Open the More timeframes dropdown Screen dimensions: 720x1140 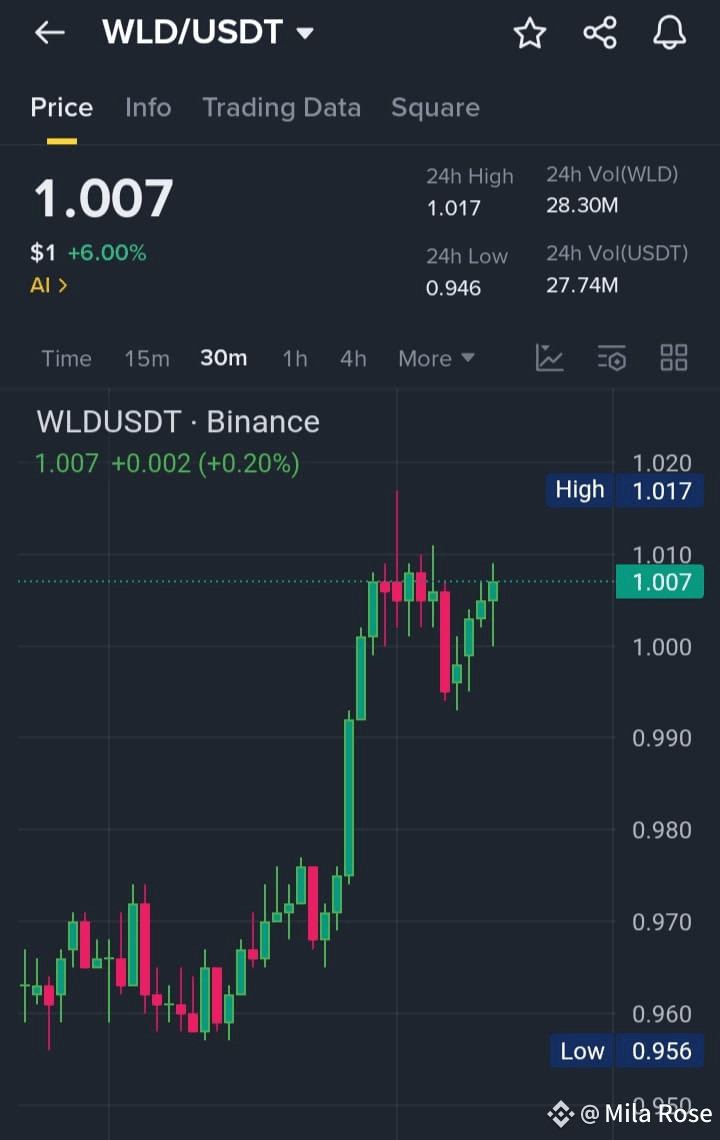tap(436, 358)
